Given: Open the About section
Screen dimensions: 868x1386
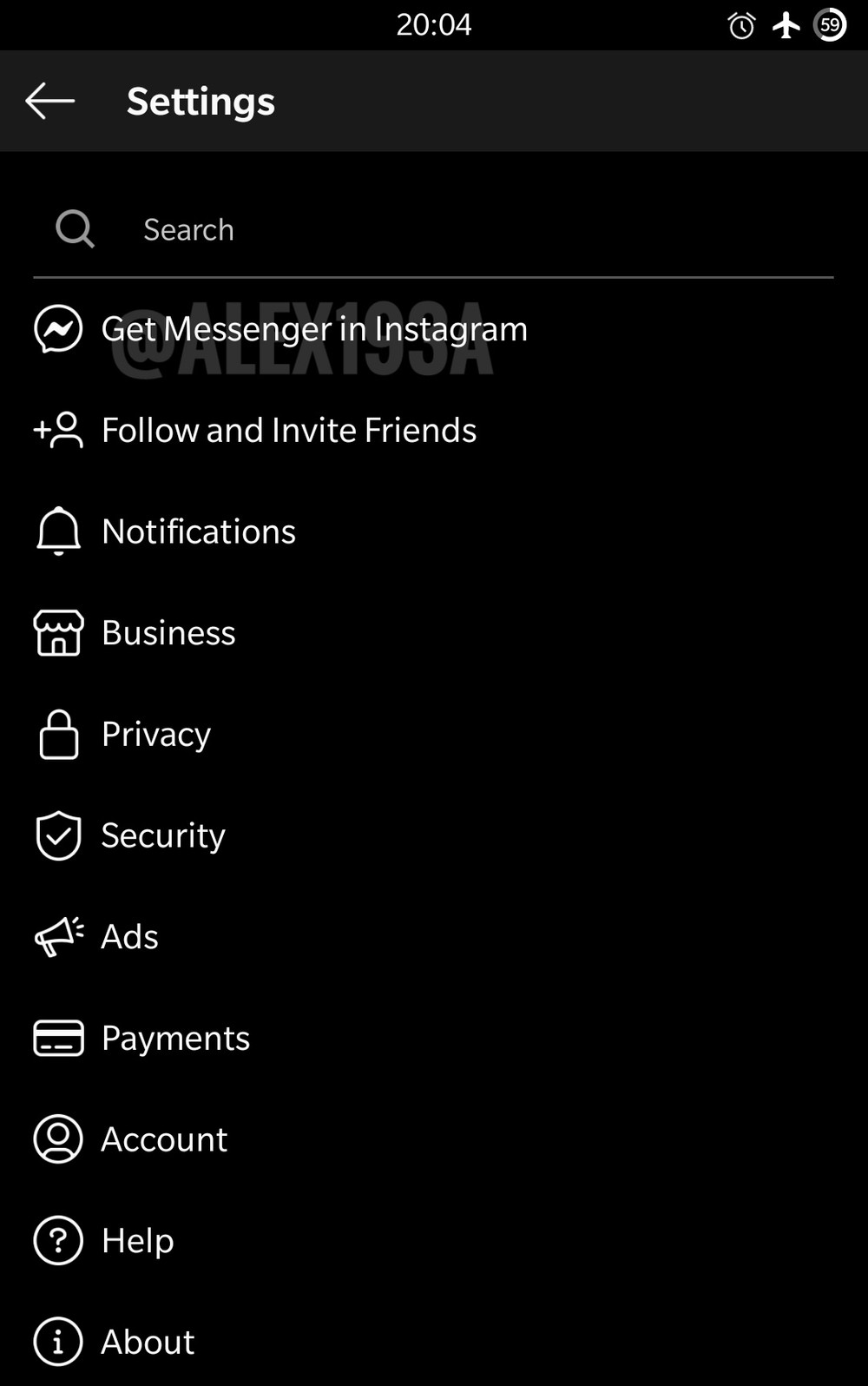Looking at the screenshot, I should tap(148, 1342).
